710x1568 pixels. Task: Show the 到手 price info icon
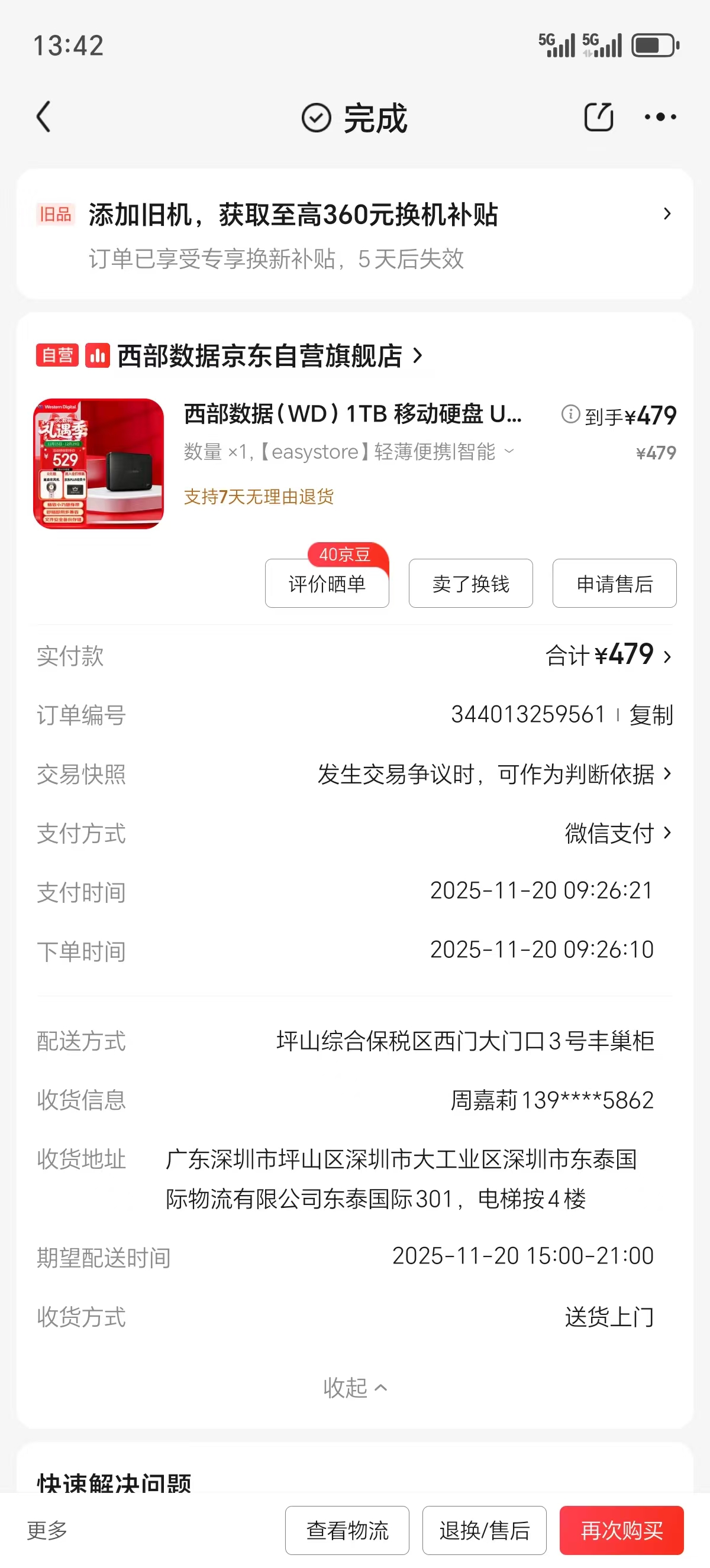[570, 414]
